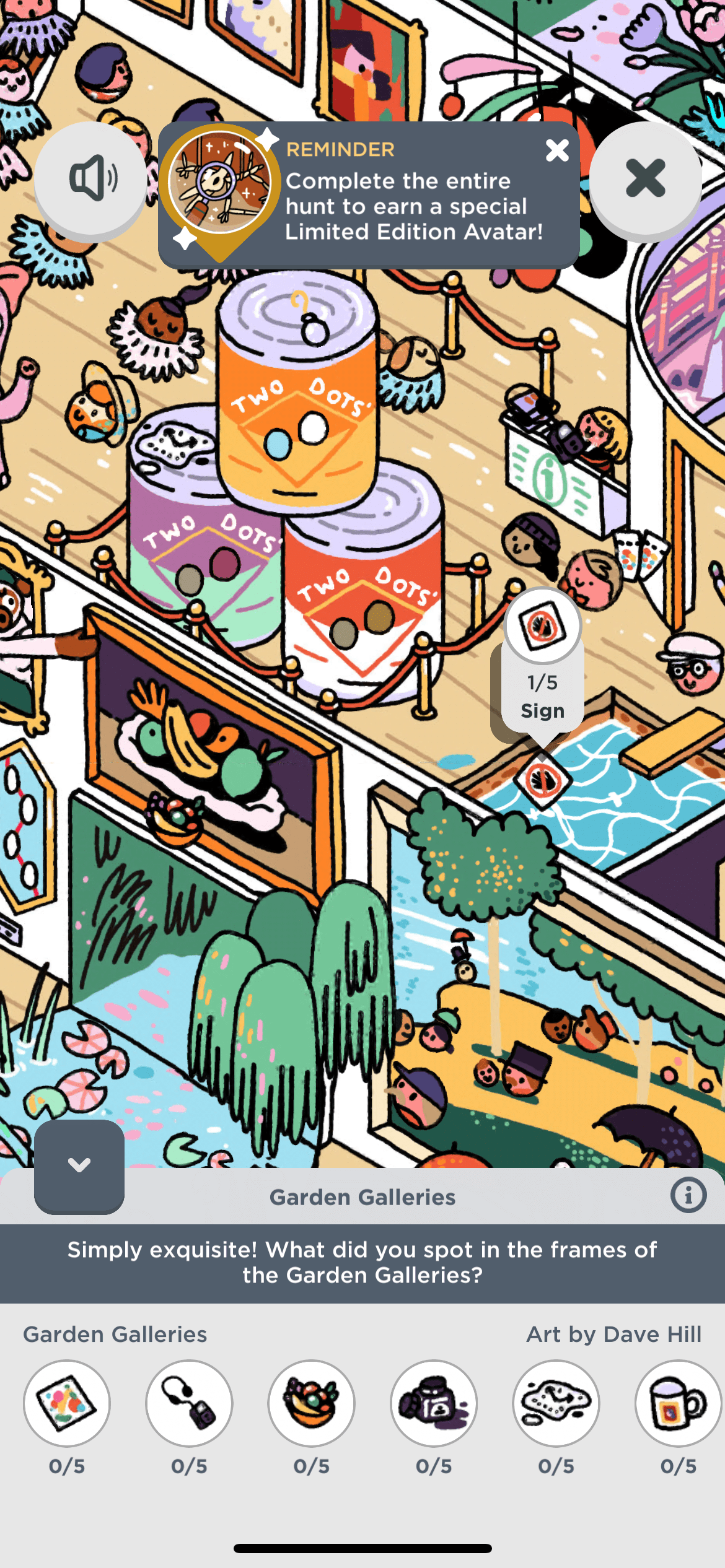
Task: Mute the game sound
Action: pyautogui.click(x=91, y=178)
